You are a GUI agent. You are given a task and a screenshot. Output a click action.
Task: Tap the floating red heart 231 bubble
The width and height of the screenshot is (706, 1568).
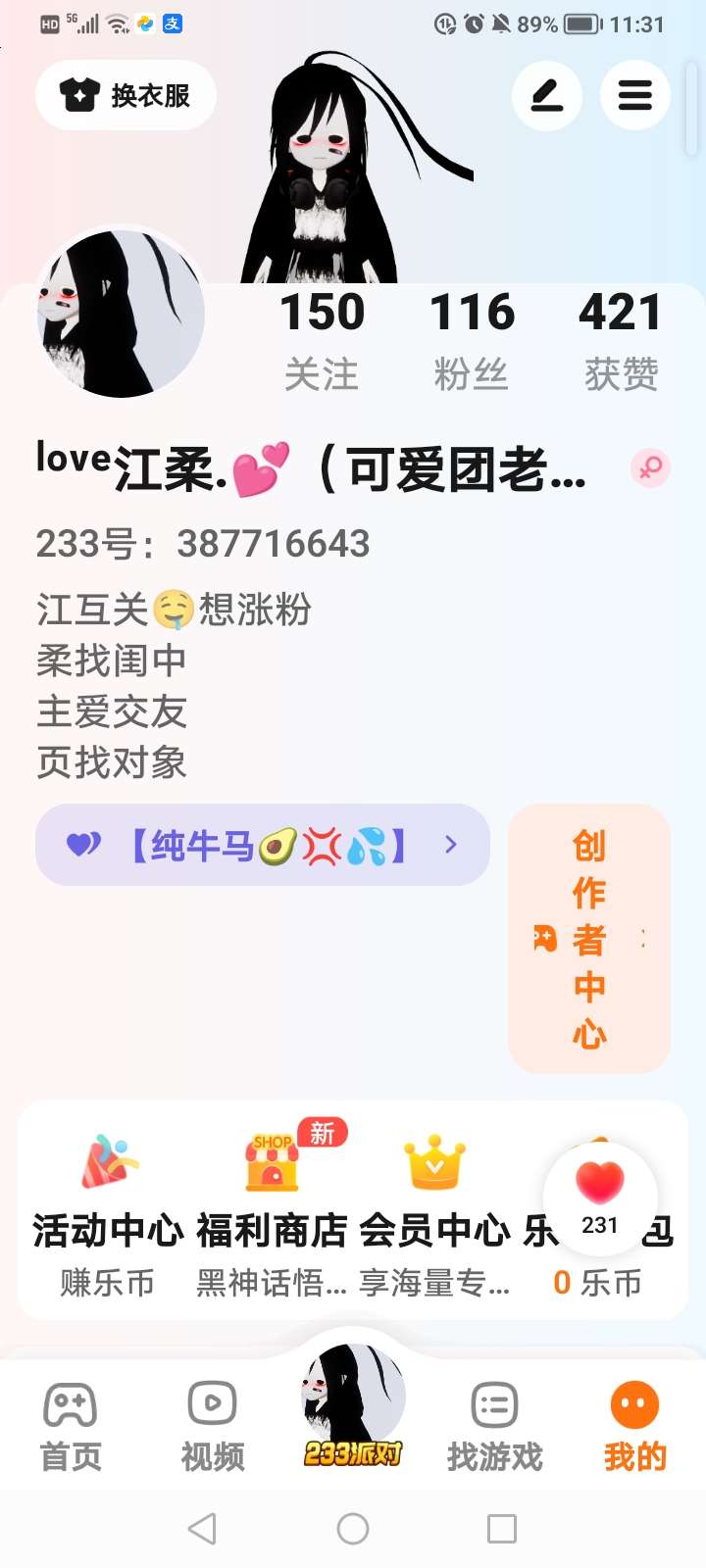[600, 1199]
